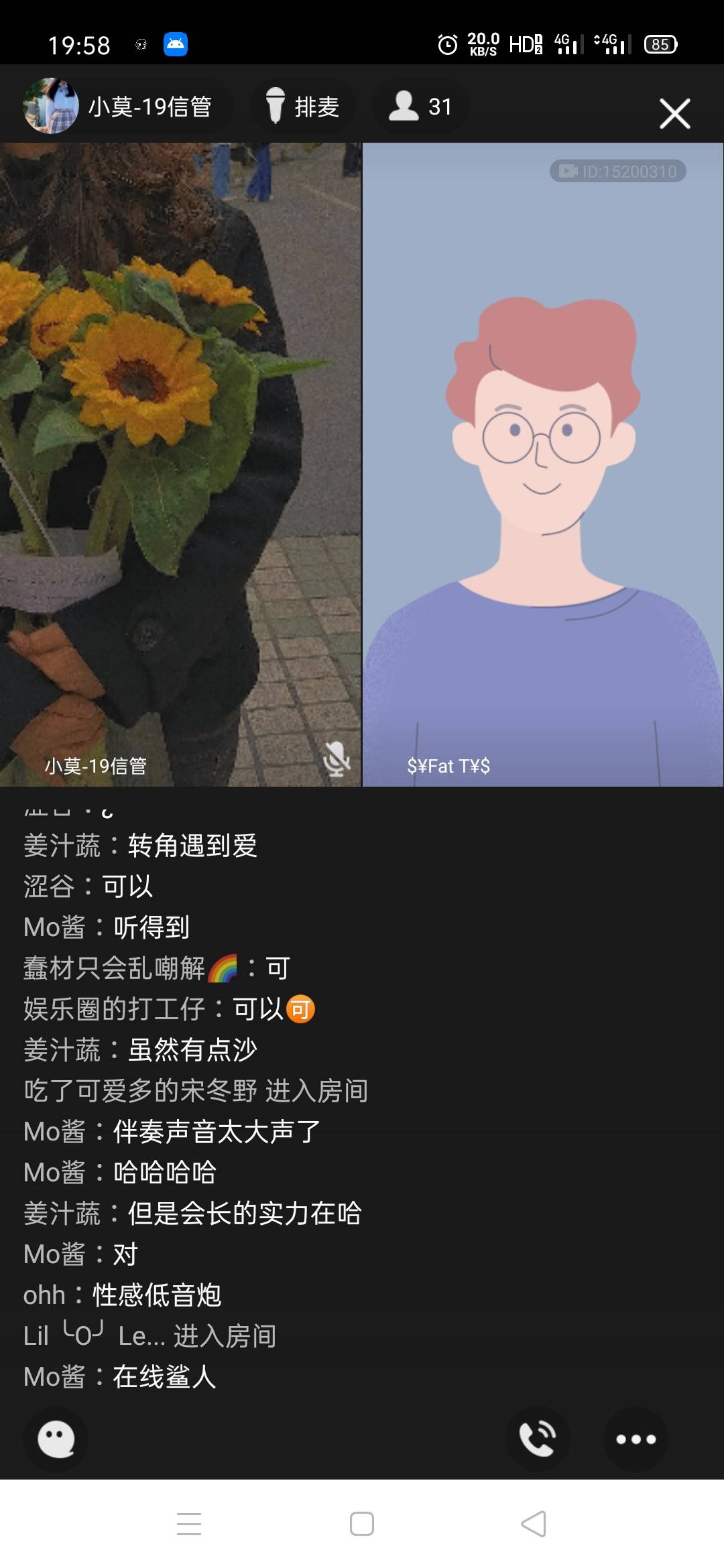The image size is (724, 1568).
Task: Open the chat message bubble icon
Action: click(56, 1439)
